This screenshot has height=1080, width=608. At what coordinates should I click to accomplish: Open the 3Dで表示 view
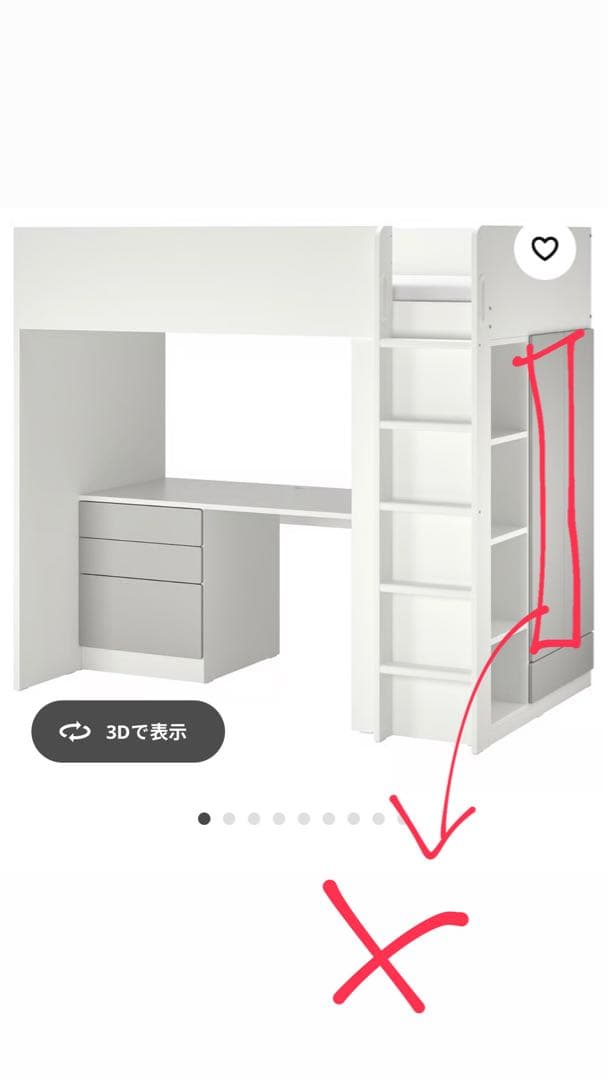[x=128, y=731]
